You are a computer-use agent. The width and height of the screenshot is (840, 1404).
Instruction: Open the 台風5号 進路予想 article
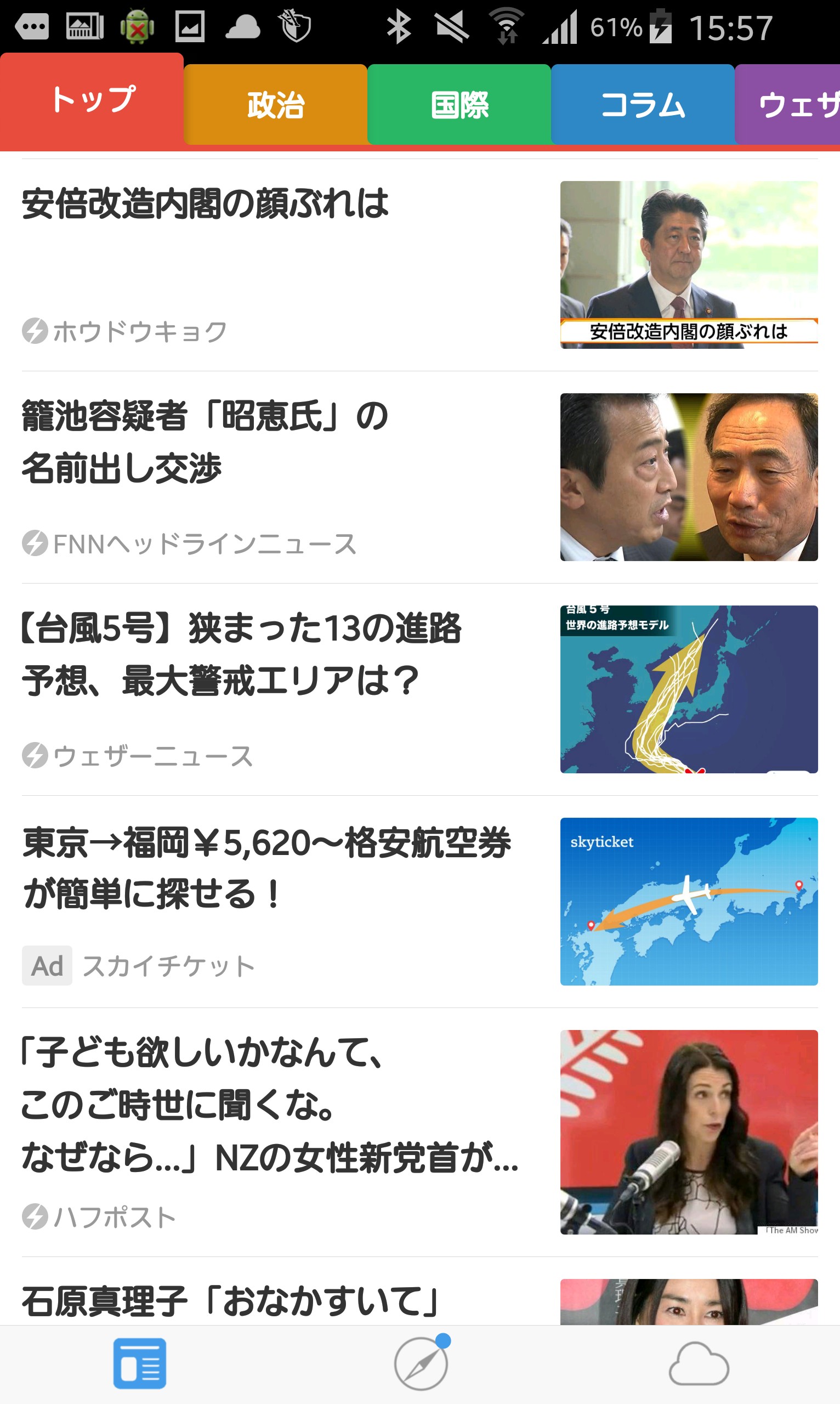(241, 654)
